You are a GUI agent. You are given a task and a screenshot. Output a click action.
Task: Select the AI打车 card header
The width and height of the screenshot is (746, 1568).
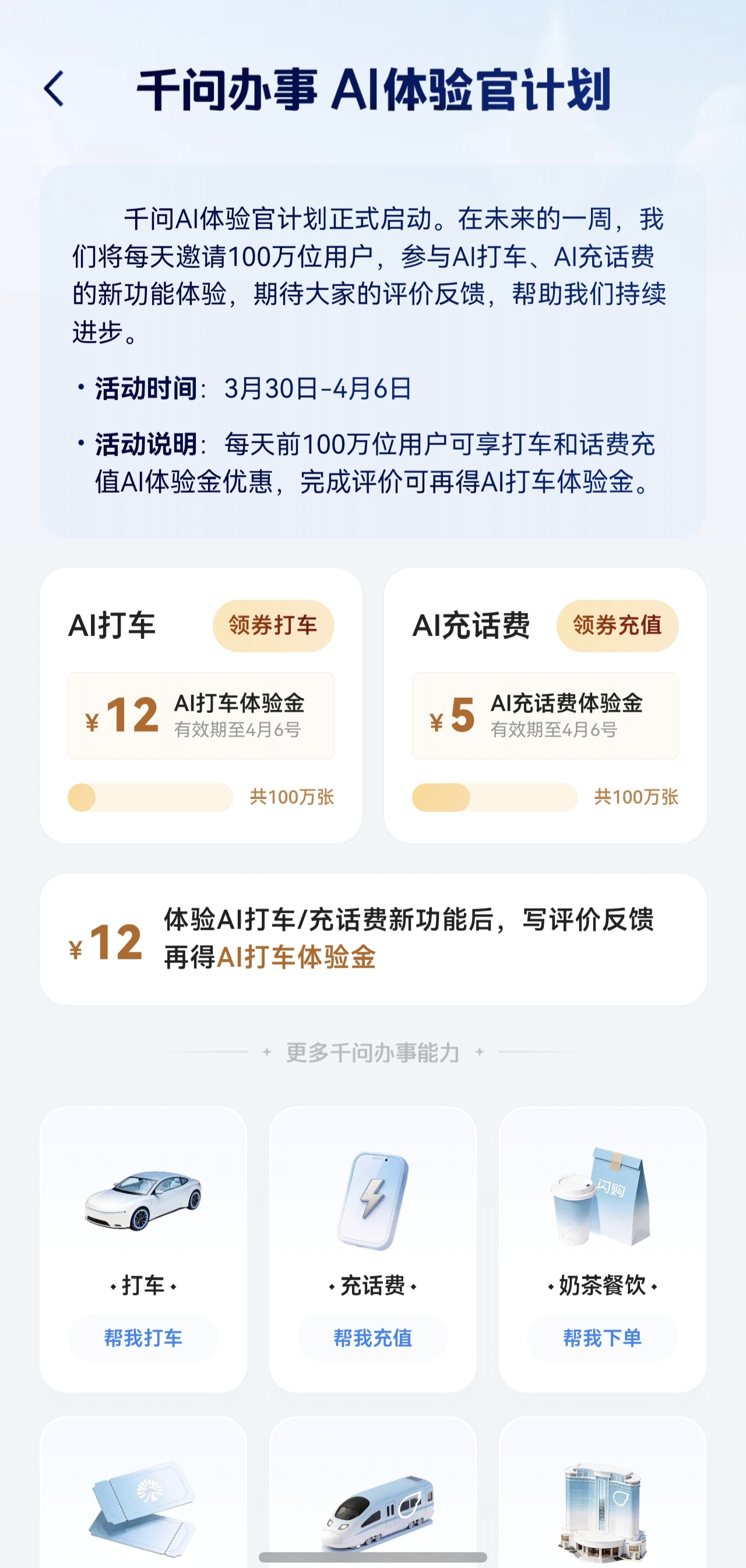click(112, 625)
